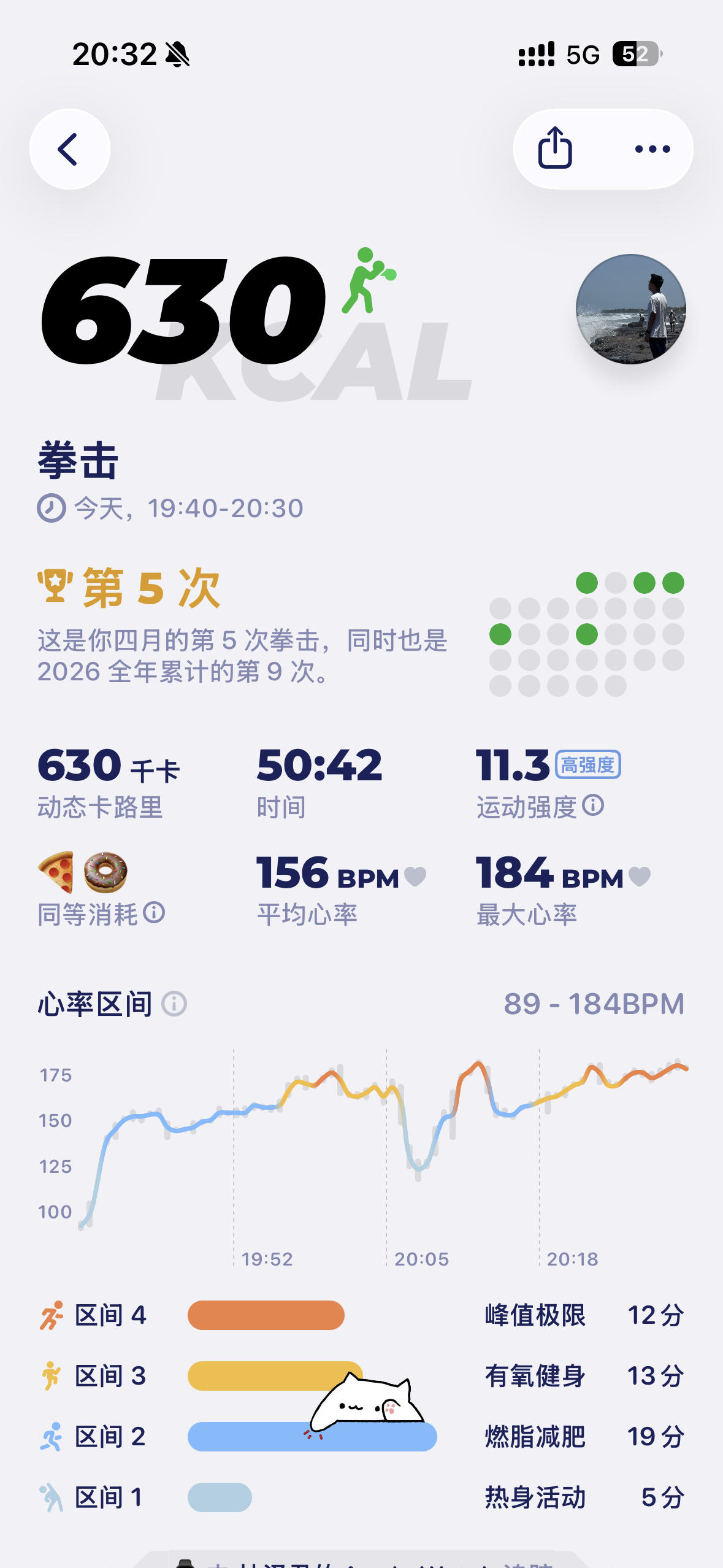Show info about 运动强度
This screenshot has width=723, height=1568.
coord(593,804)
